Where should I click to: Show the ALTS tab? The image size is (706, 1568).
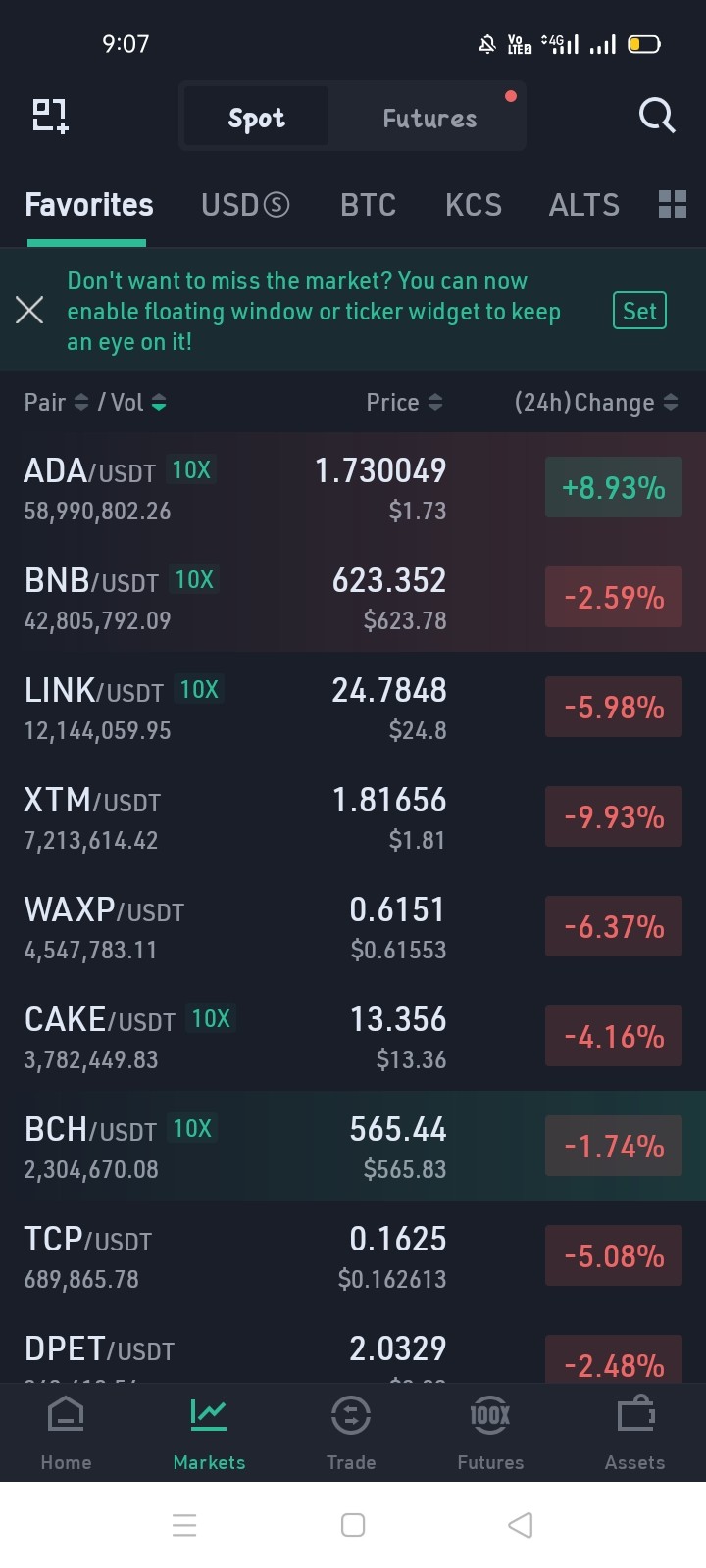[584, 205]
